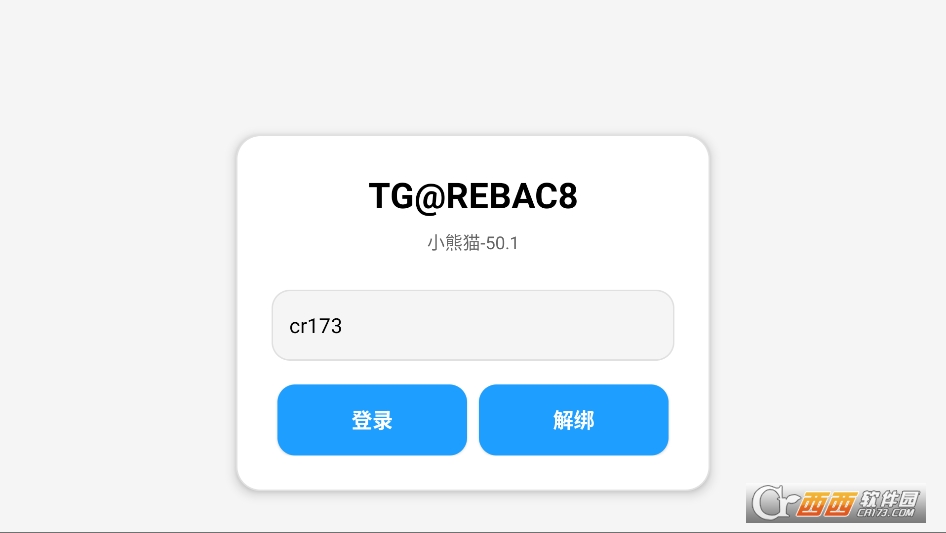Tap the text field containing cr173

[472, 325]
